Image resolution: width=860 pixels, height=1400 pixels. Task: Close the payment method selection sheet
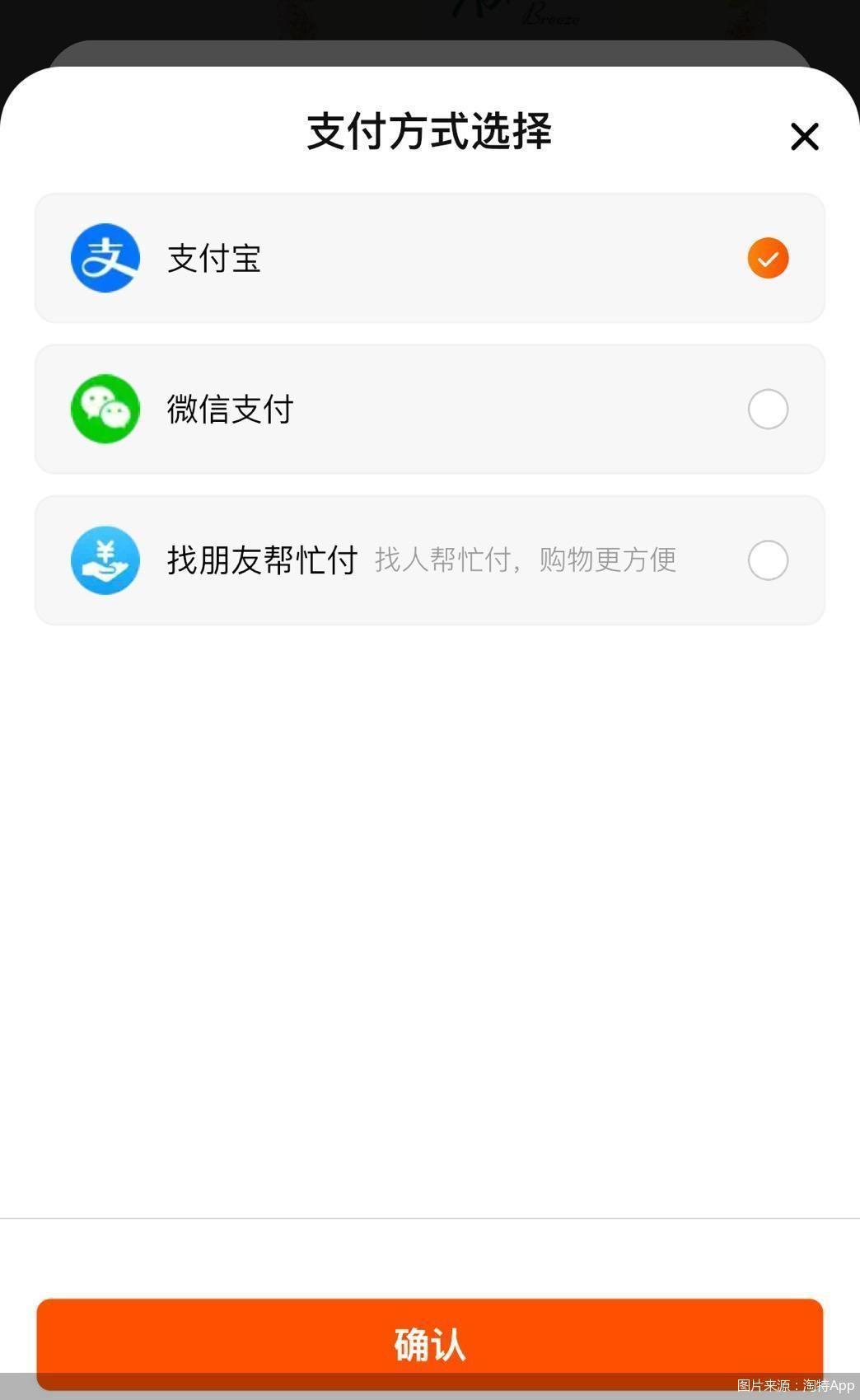[x=804, y=137]
